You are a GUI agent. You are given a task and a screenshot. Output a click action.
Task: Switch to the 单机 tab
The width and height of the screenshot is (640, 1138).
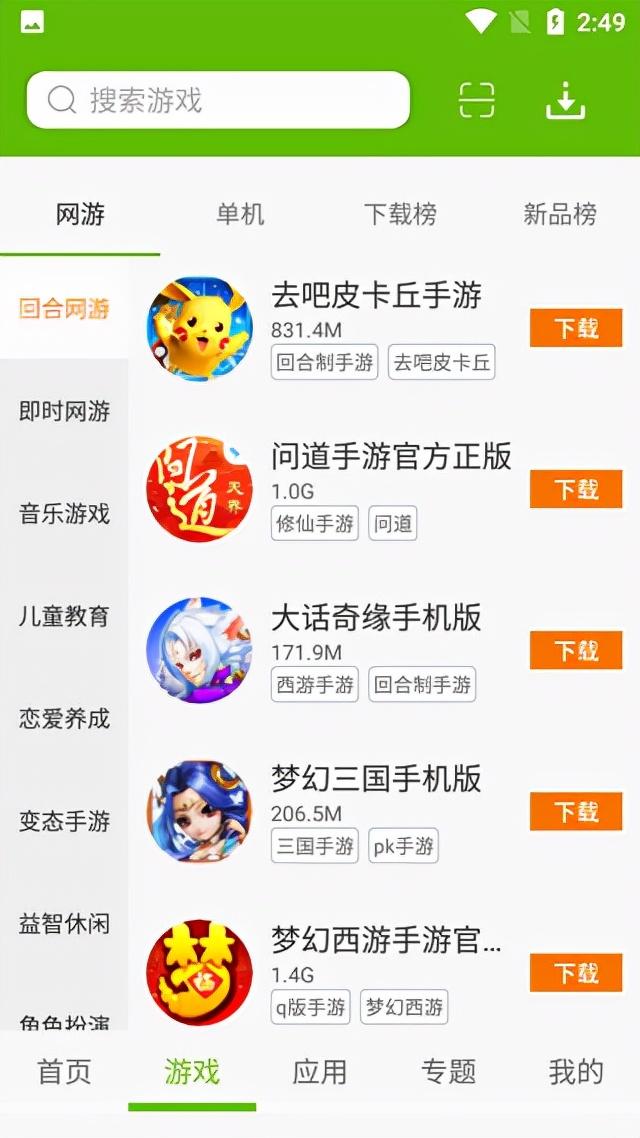(240, 214)
